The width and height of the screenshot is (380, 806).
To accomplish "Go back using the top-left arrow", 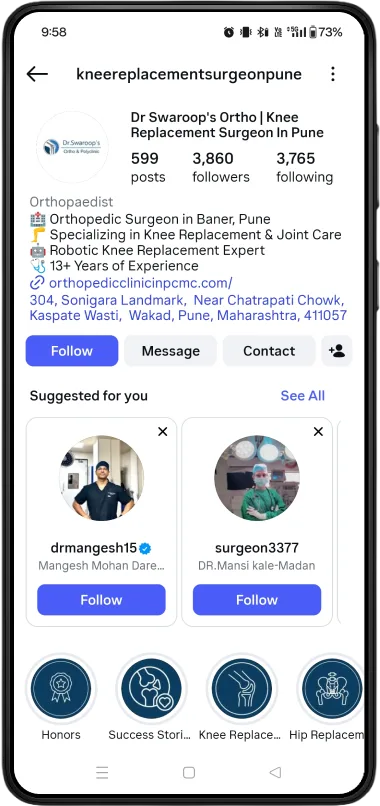I will 37,75.
